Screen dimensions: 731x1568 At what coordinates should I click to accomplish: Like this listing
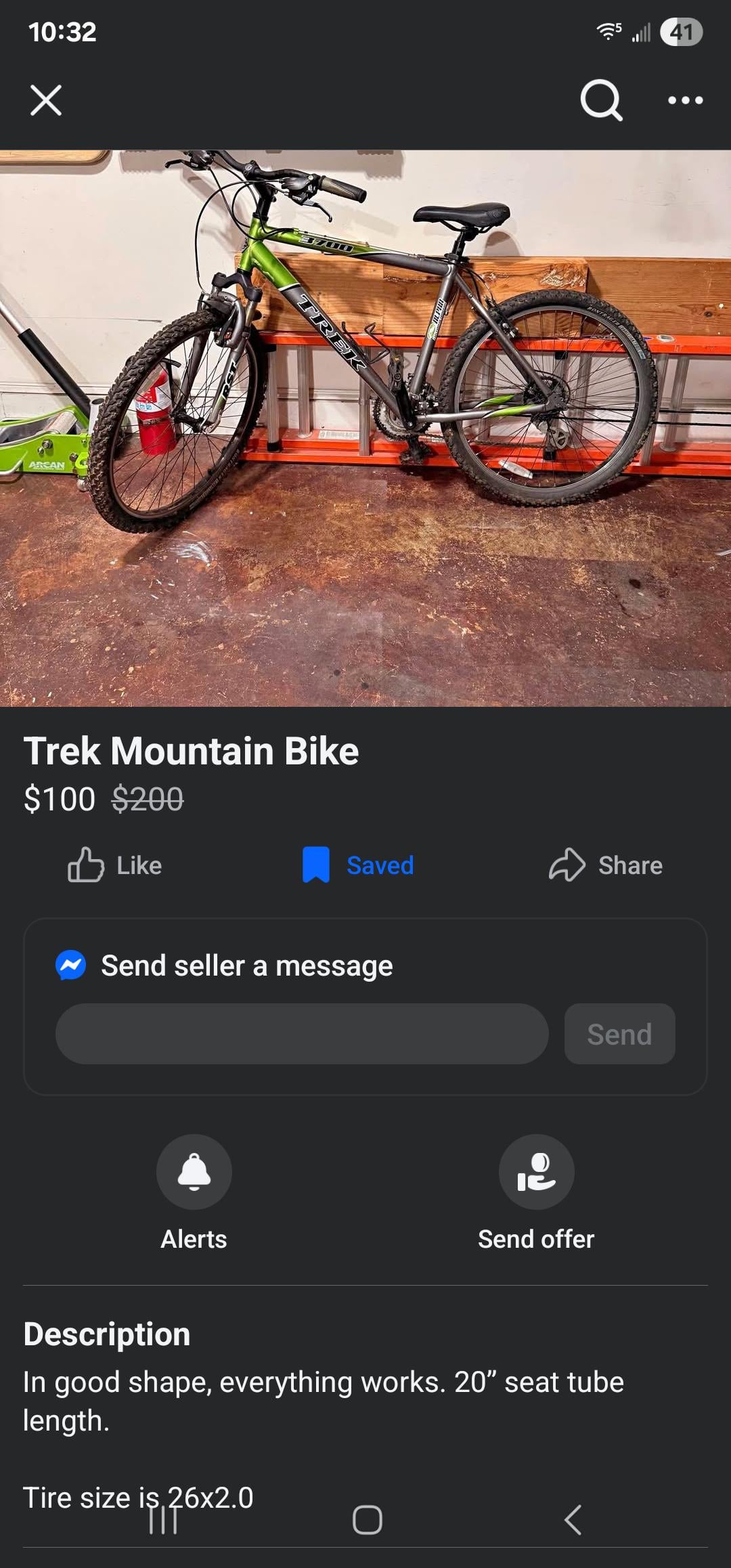tap(115, 865)
